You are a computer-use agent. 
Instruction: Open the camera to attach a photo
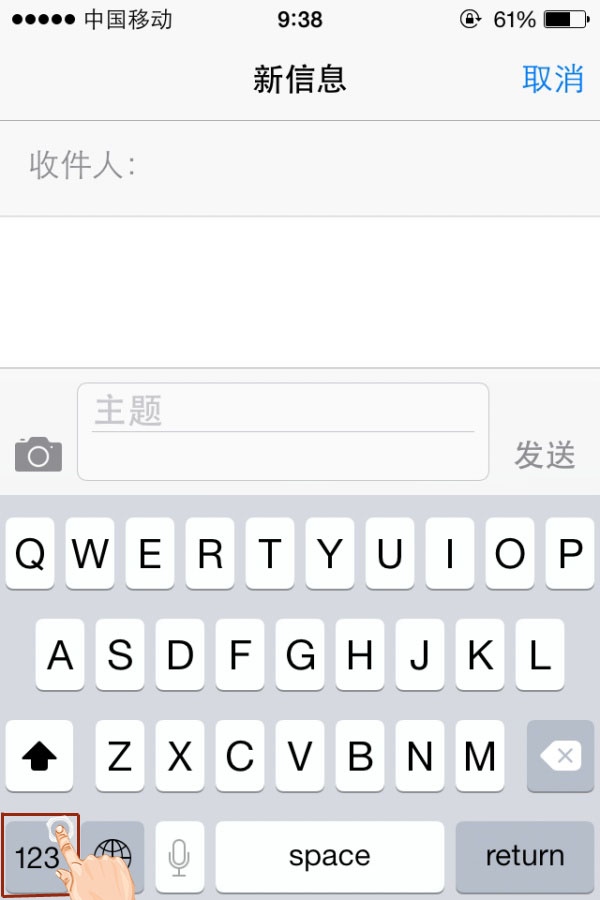point(39,454)
